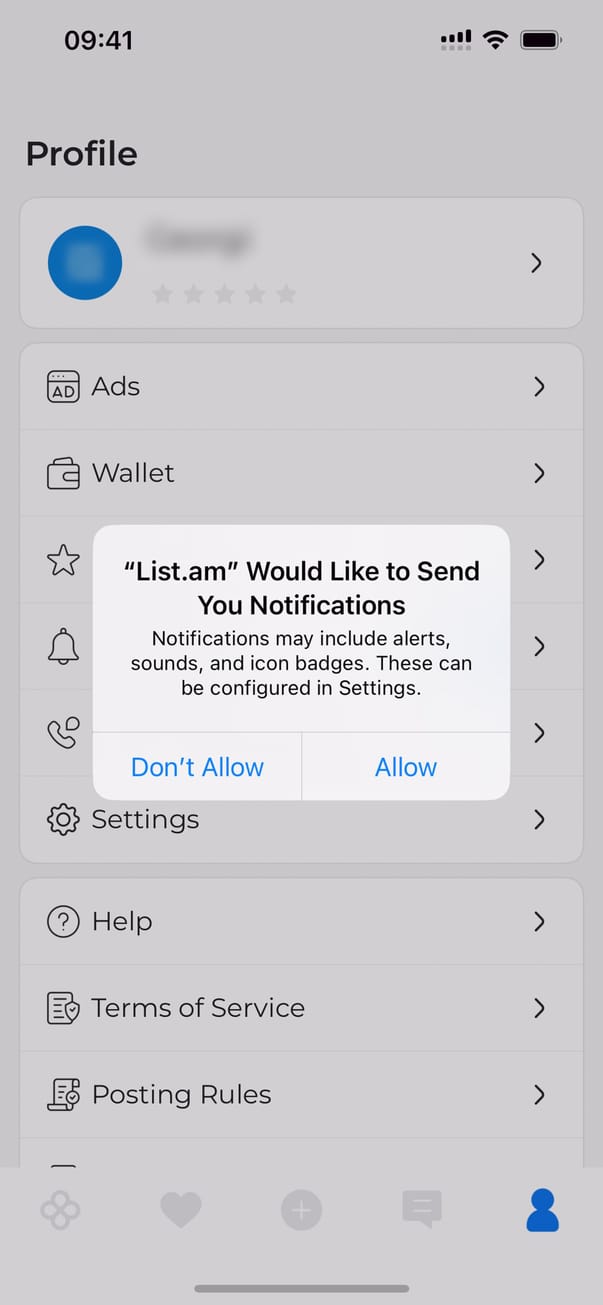Open the Ads section
This screenshot has width=603, height=1305.
point(301,387)
